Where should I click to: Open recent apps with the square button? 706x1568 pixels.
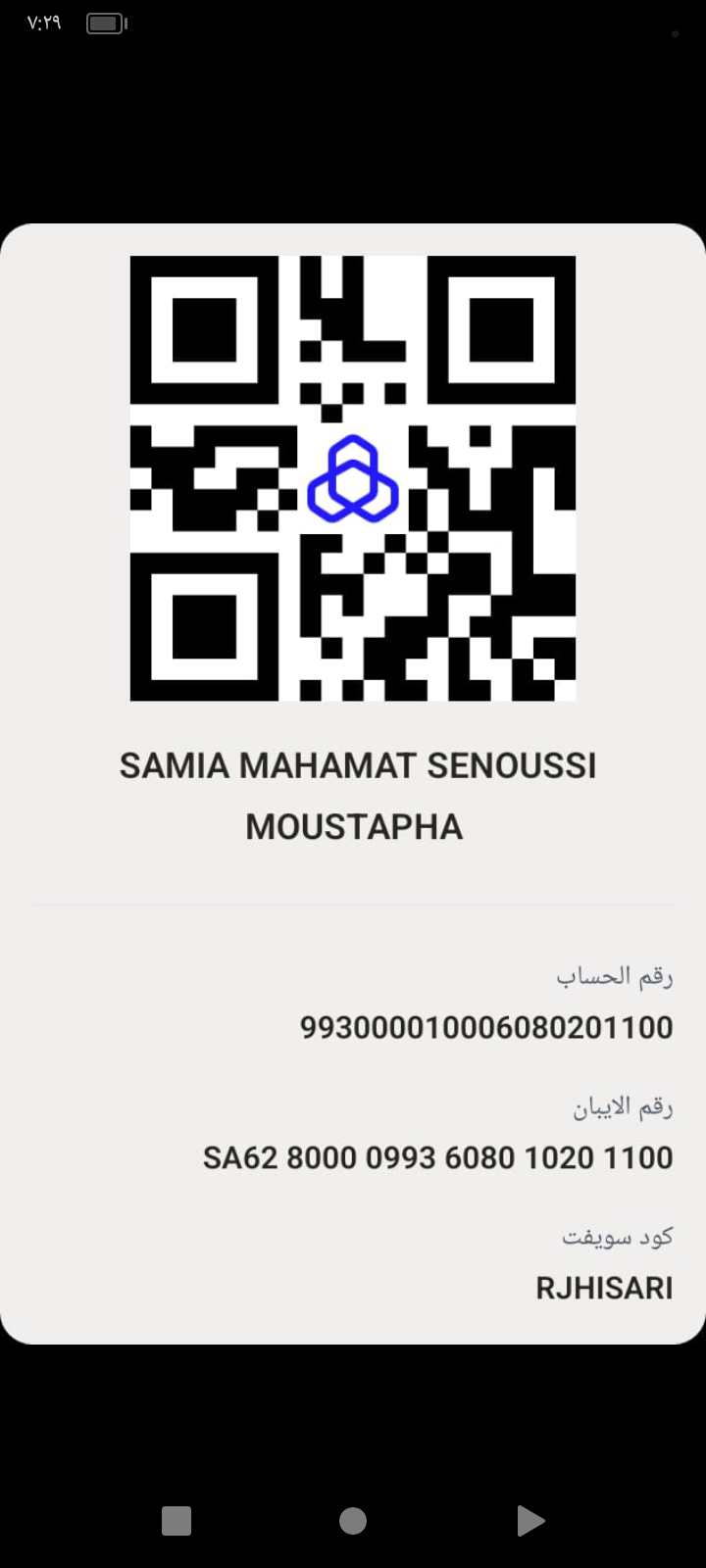pos(176,1520)
